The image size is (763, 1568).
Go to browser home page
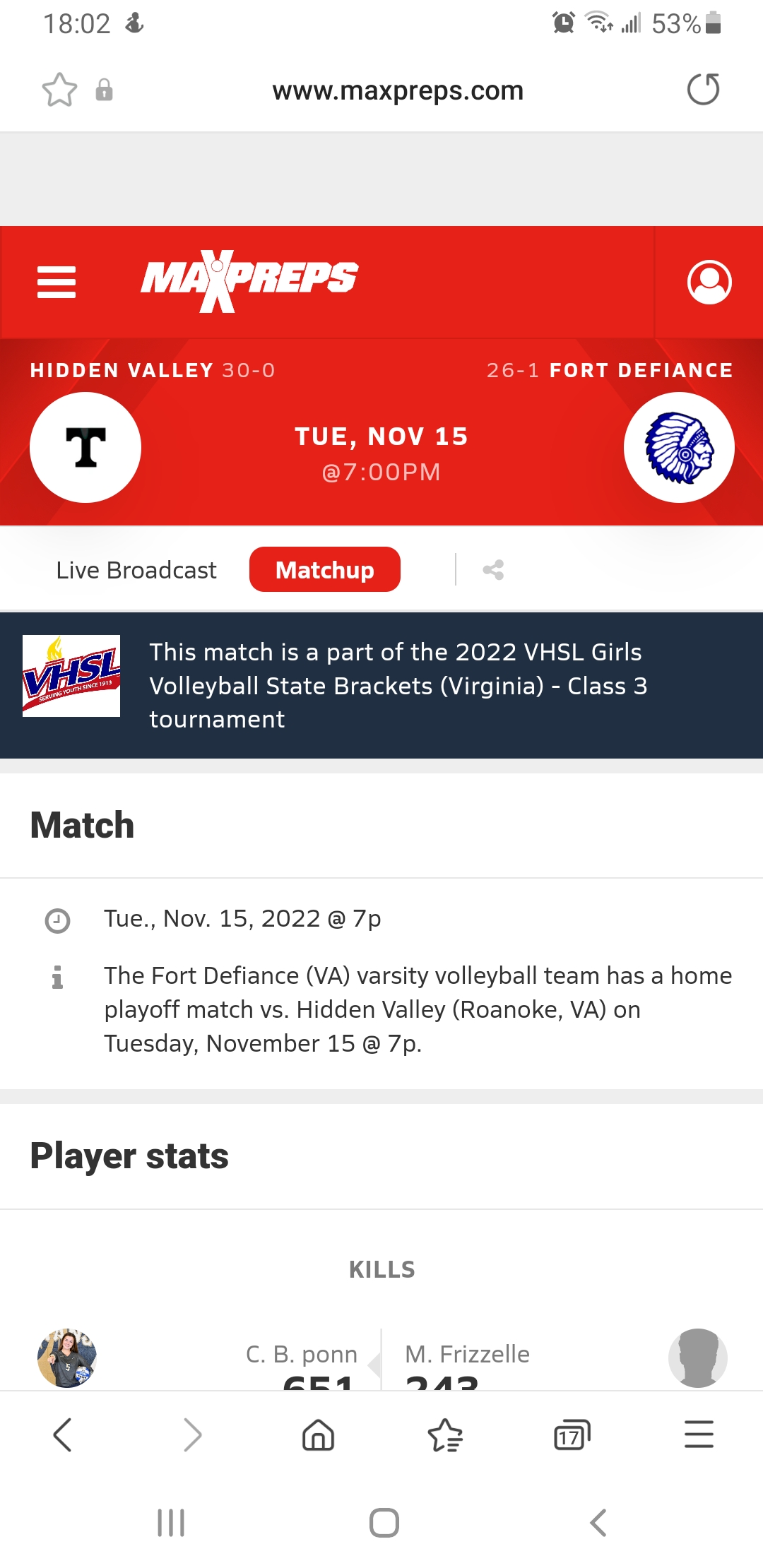318,1435
